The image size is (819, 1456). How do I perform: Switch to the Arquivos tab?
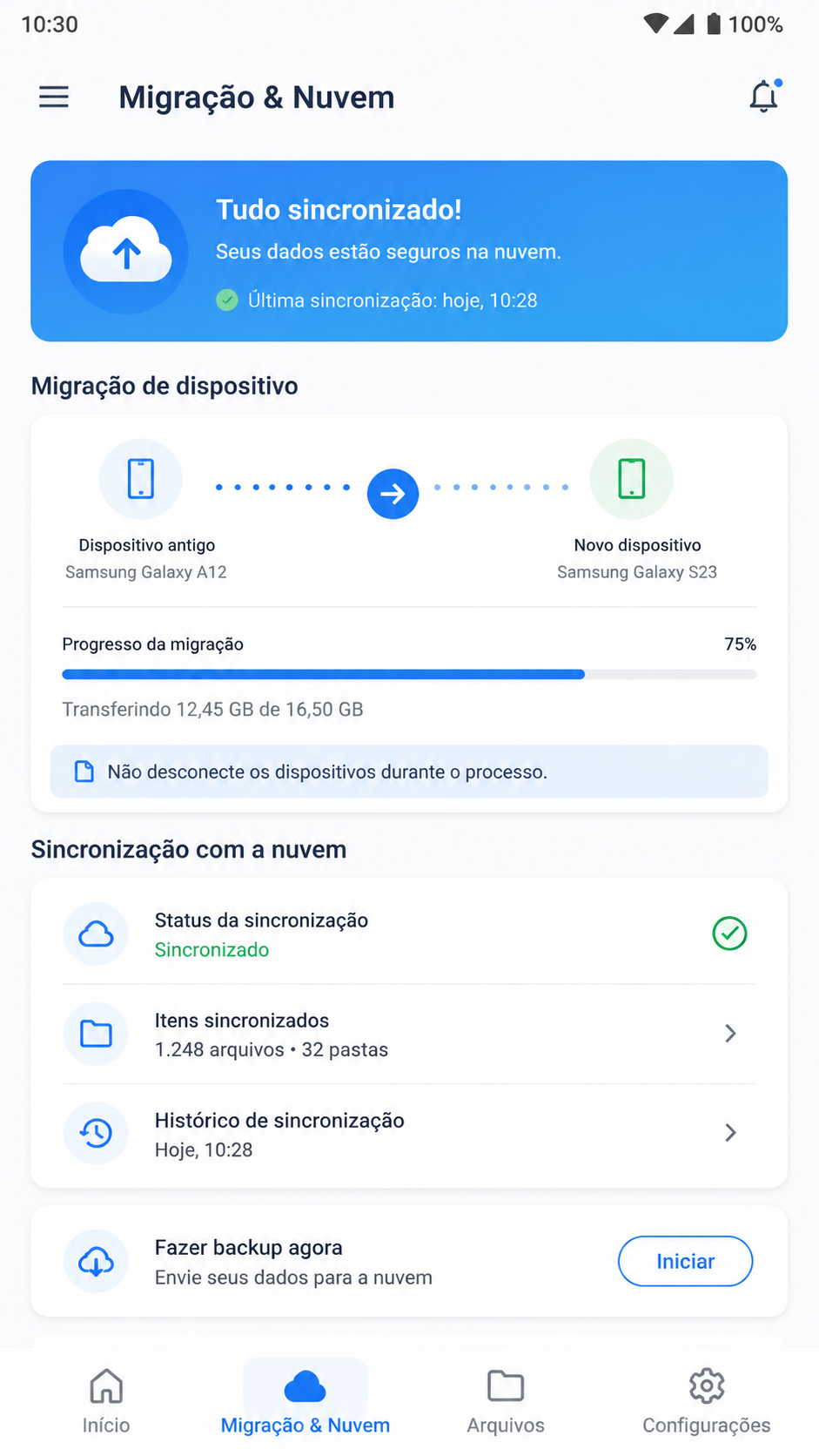(x=506, y=1402)
